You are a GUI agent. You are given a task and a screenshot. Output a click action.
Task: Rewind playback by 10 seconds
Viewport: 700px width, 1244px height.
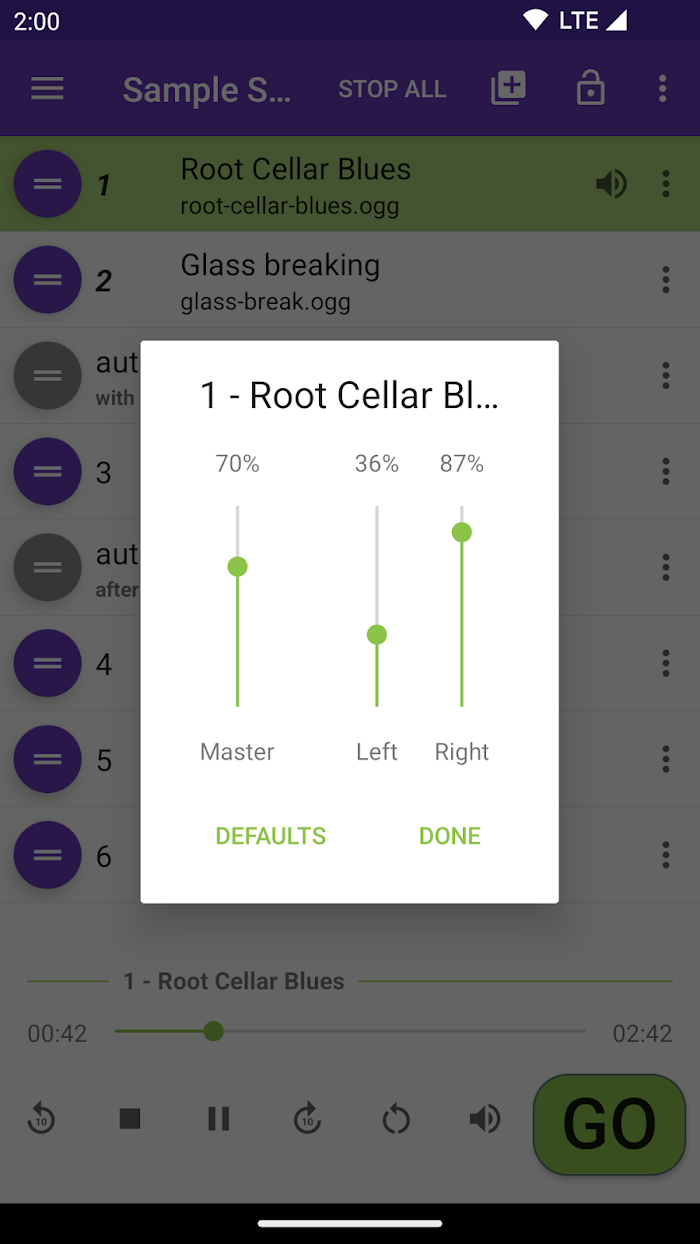tap(41, 1118)
